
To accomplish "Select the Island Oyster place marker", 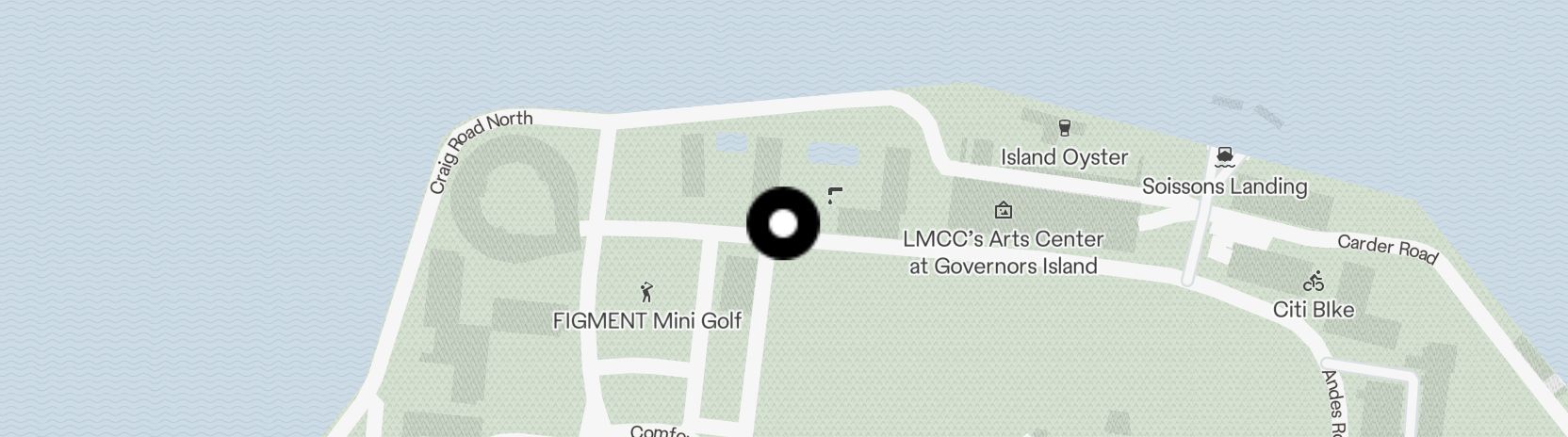I will click(x=1064, y=128).
